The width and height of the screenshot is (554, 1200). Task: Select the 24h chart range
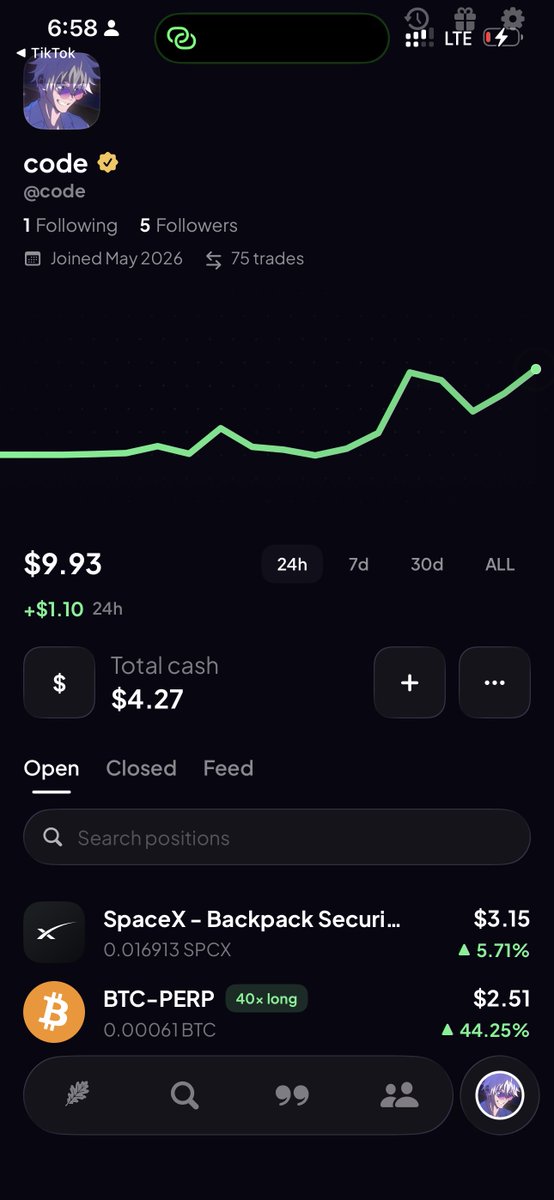click(x=292, y=564)
